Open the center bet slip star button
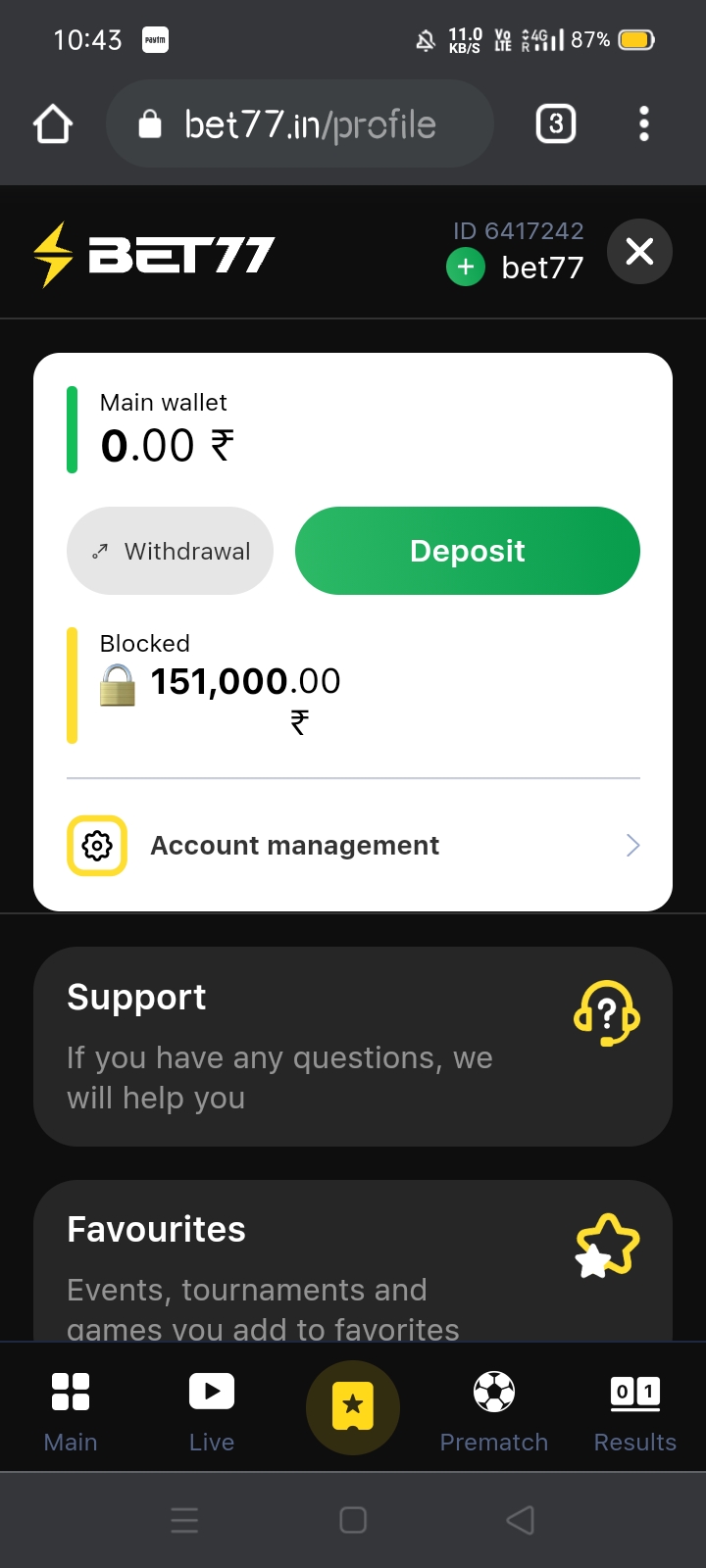The width and height of the screenshot is (706, 1568). (353, 1407)
